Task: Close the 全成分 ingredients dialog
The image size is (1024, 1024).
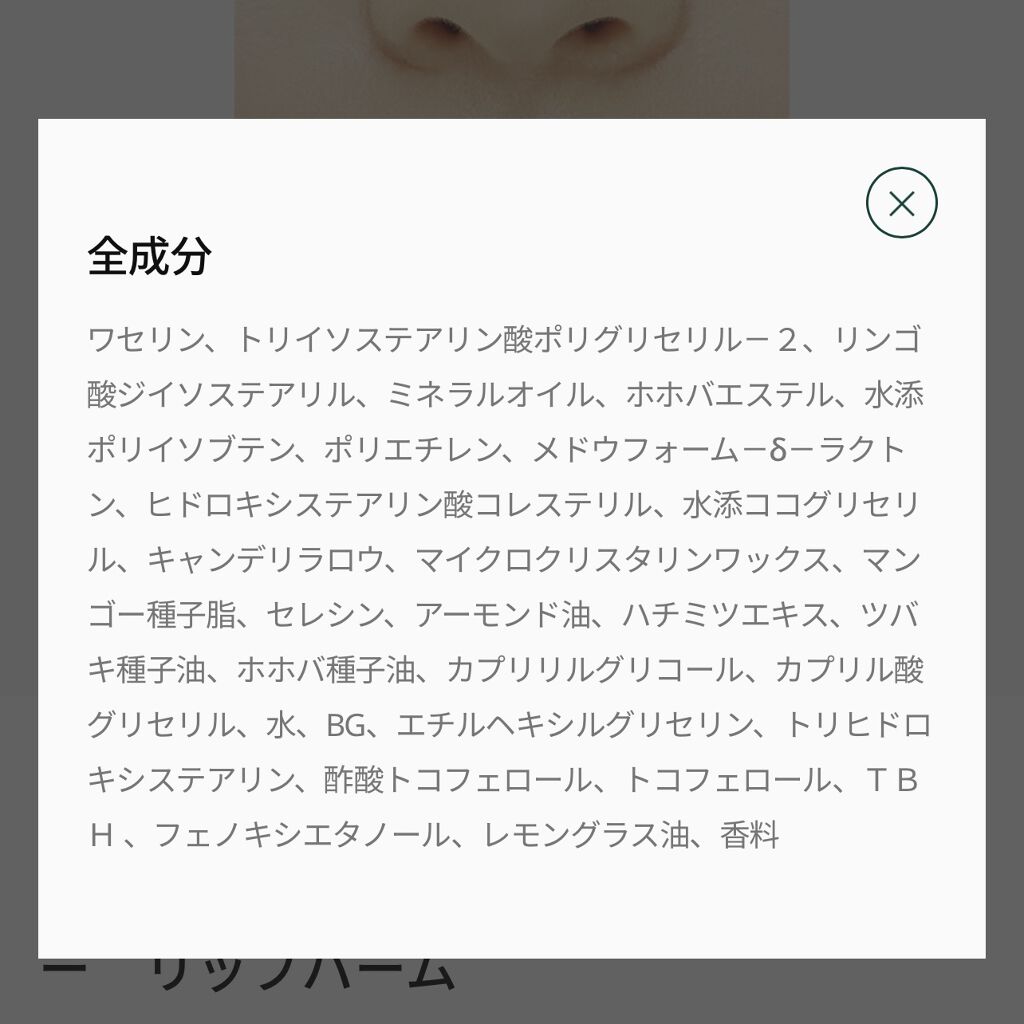Action: pos(901,203)
